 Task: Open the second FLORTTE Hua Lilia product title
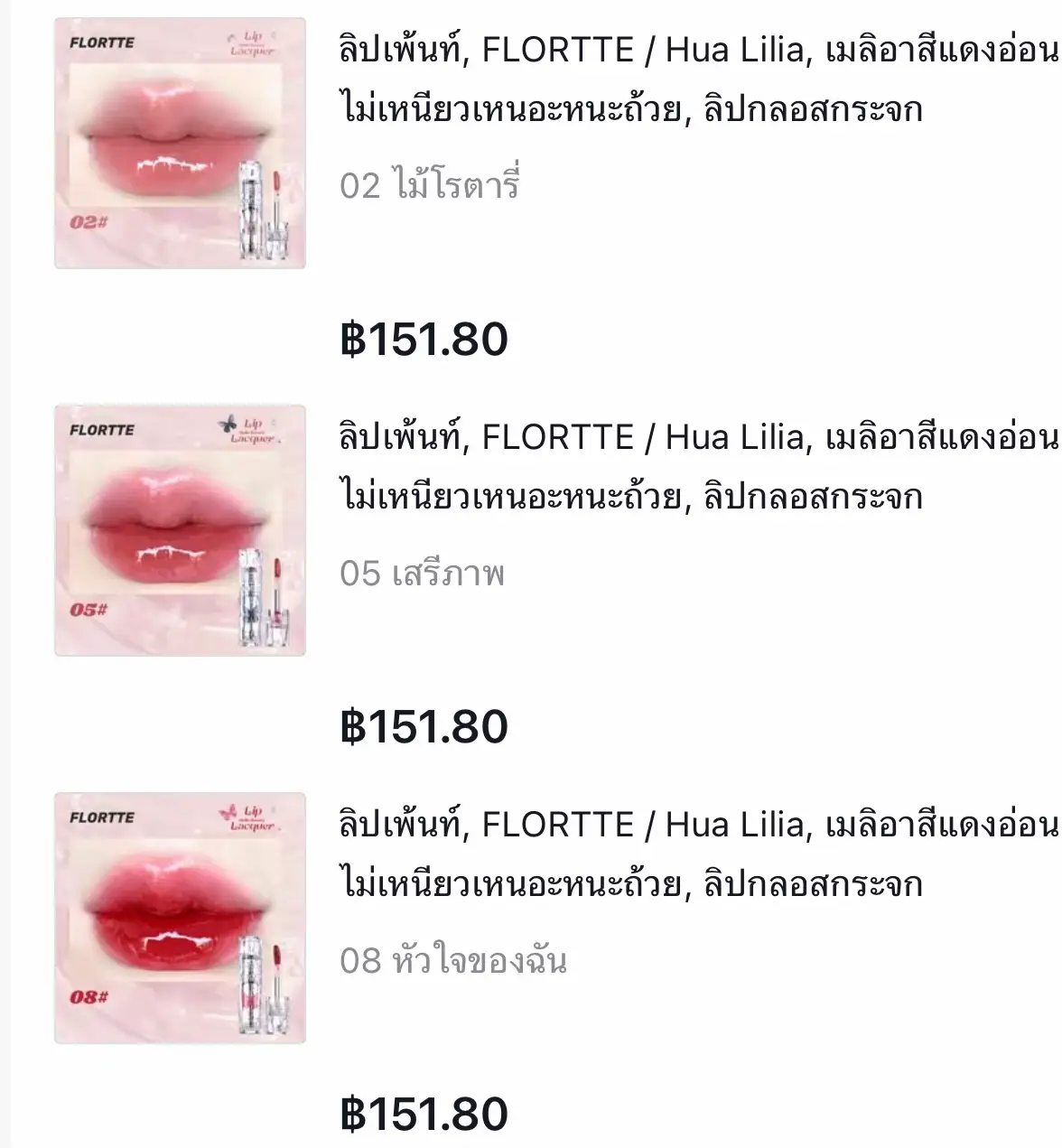(x=632, y=465)
